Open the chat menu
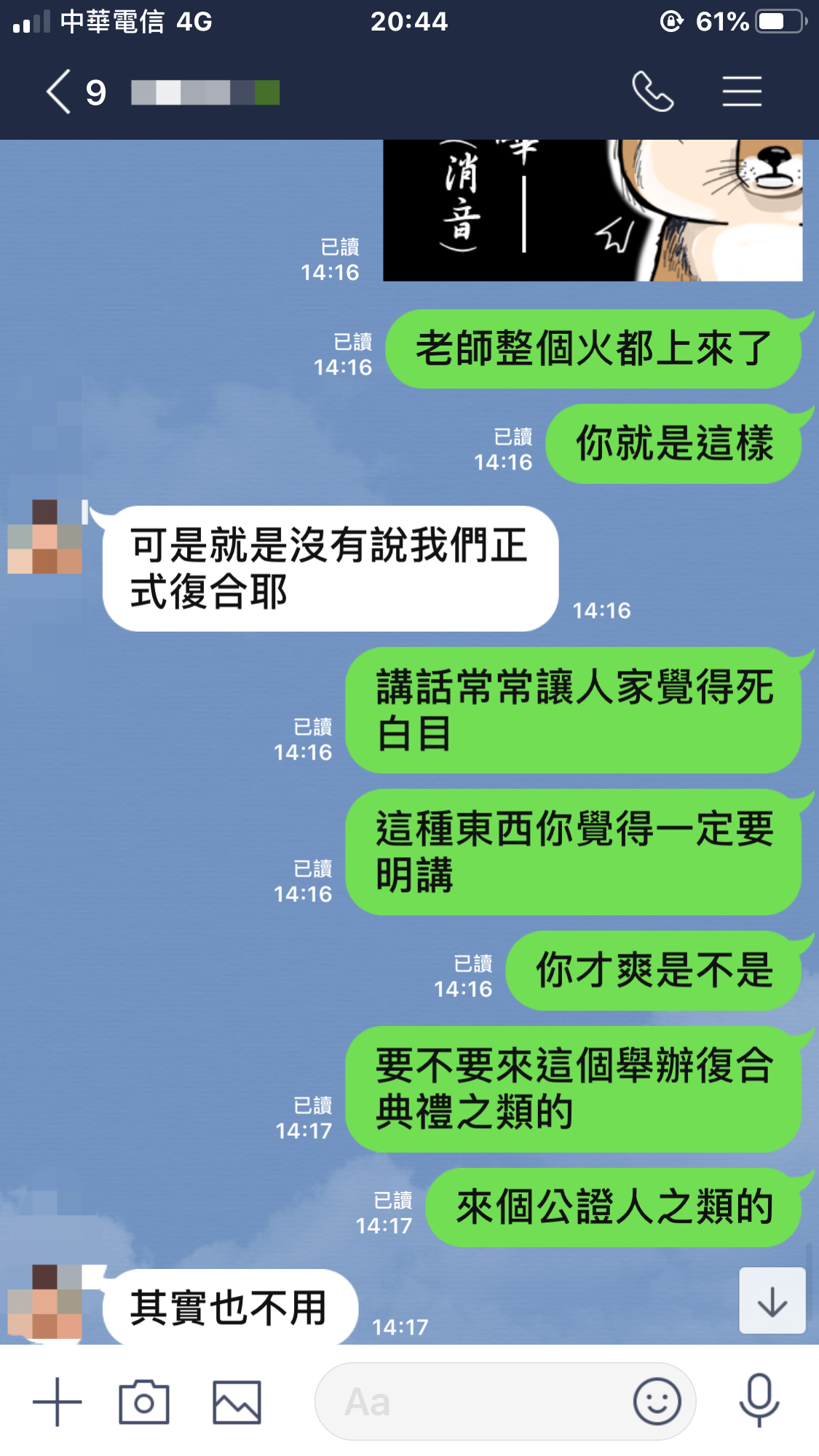 [742, 92]
